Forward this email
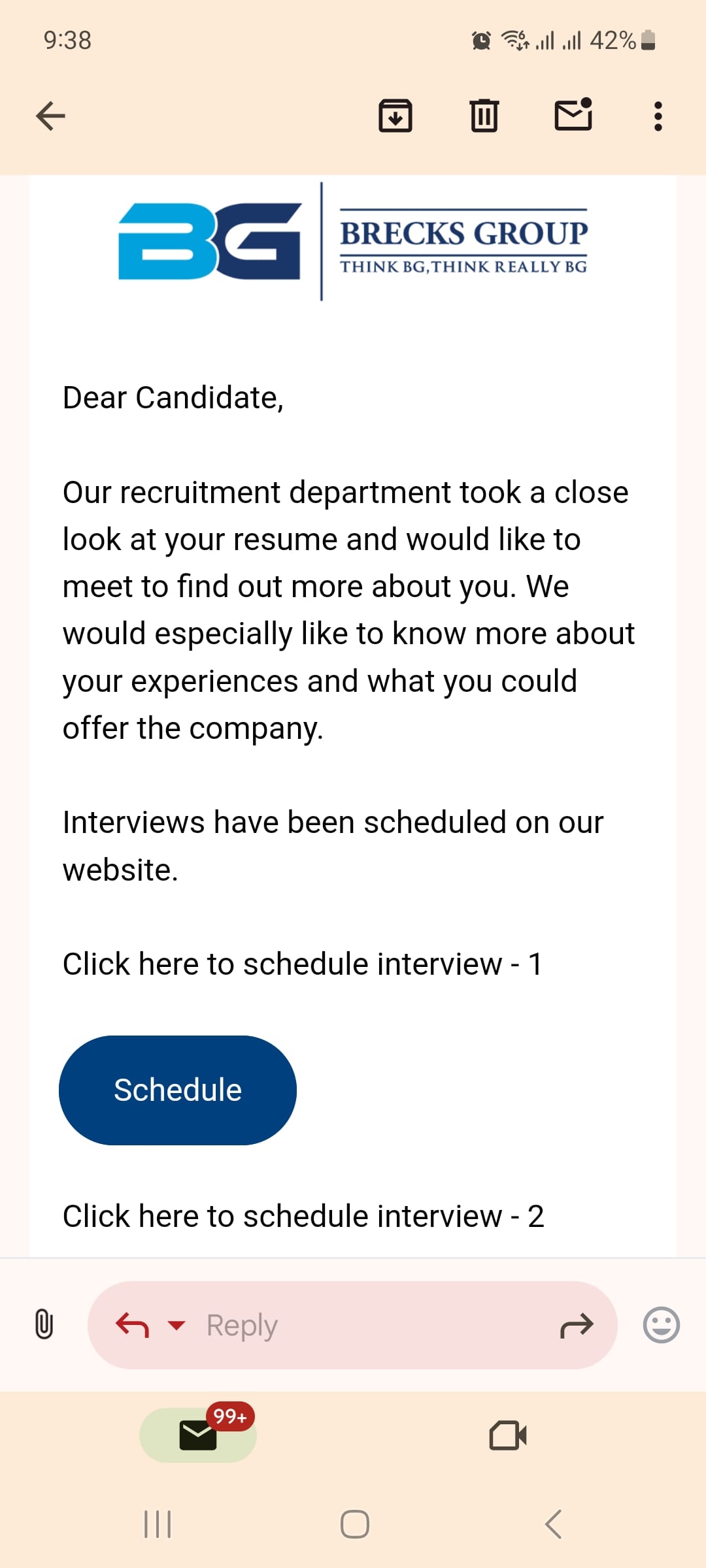This screenshot has width=706, height=1568. (577, 1325)
